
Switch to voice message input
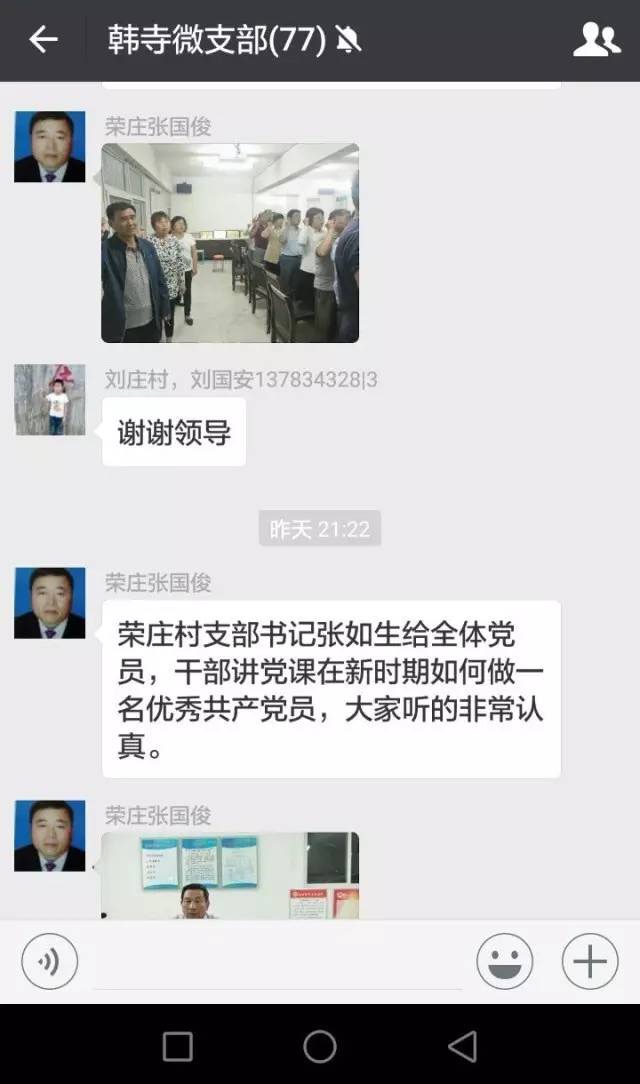click(x=49, y=962)
